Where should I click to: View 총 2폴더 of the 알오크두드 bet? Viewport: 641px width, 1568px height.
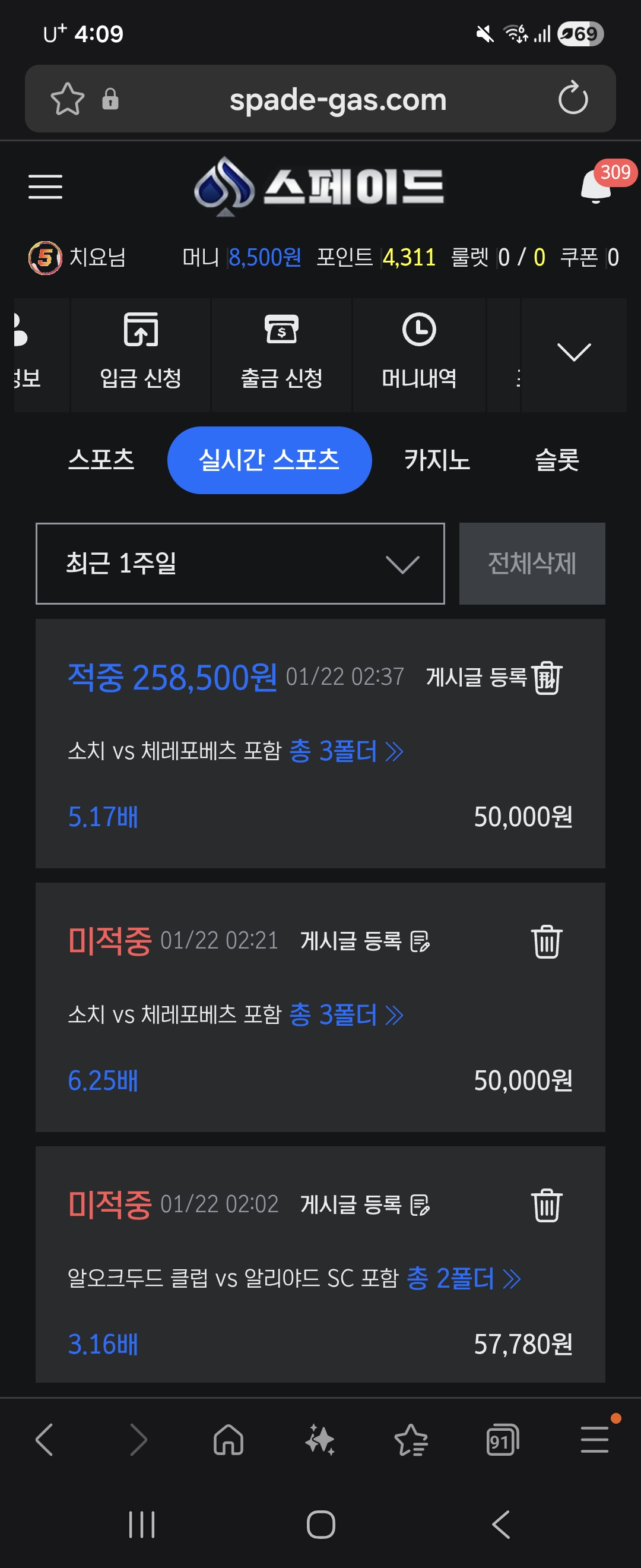click(x=463, y=1278)
